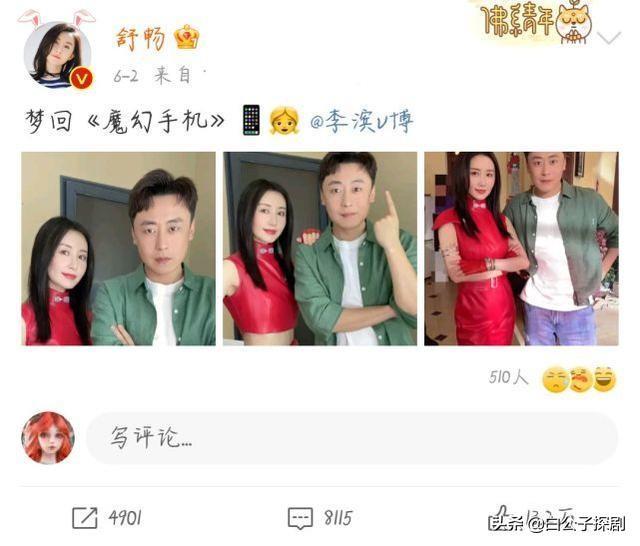Open the @李滨v博 mention link
The height and width of the screenshot is (546, 640).
pyautogui.click(x=360, y=122)
